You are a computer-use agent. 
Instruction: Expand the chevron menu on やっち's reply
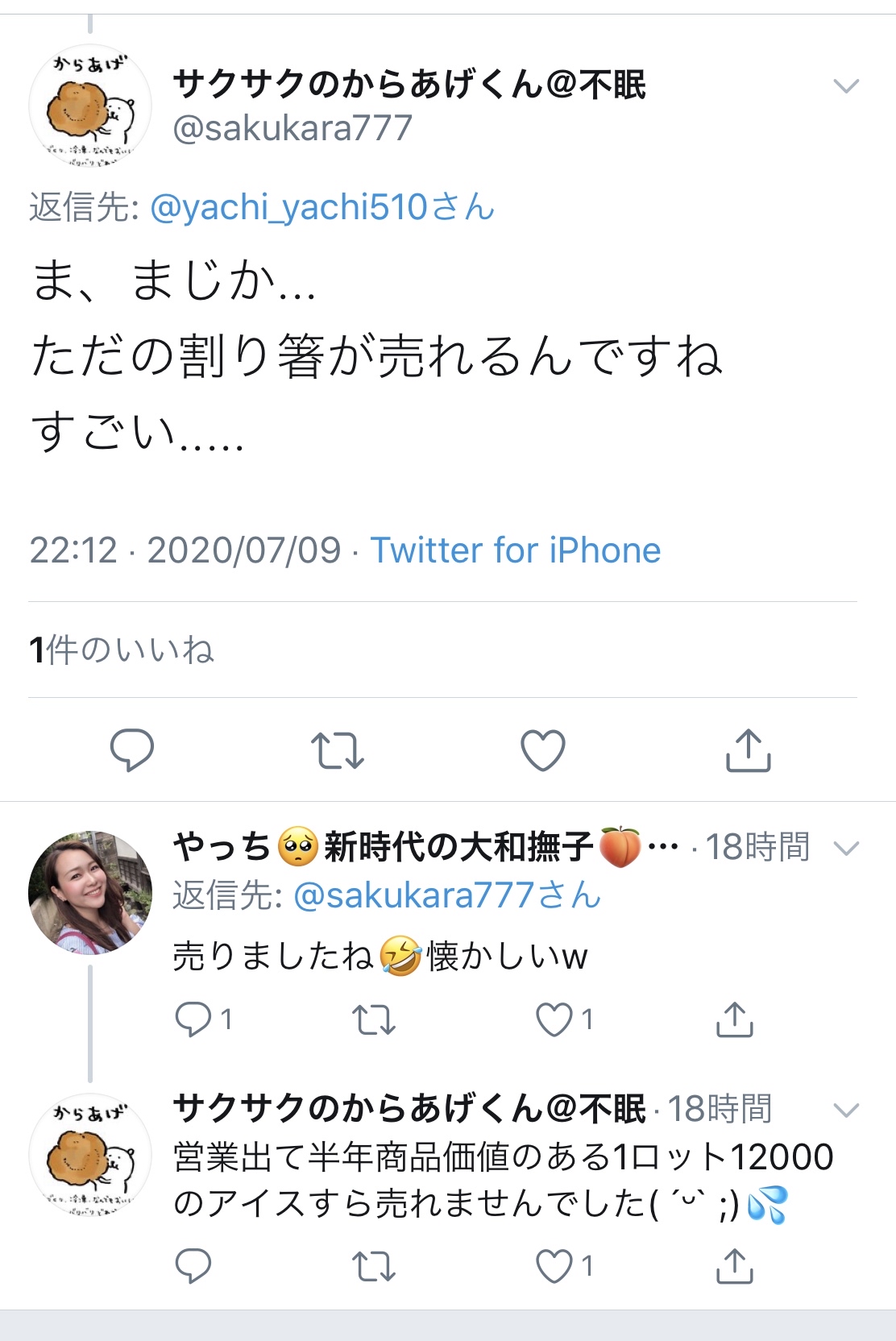coord(845,848)
